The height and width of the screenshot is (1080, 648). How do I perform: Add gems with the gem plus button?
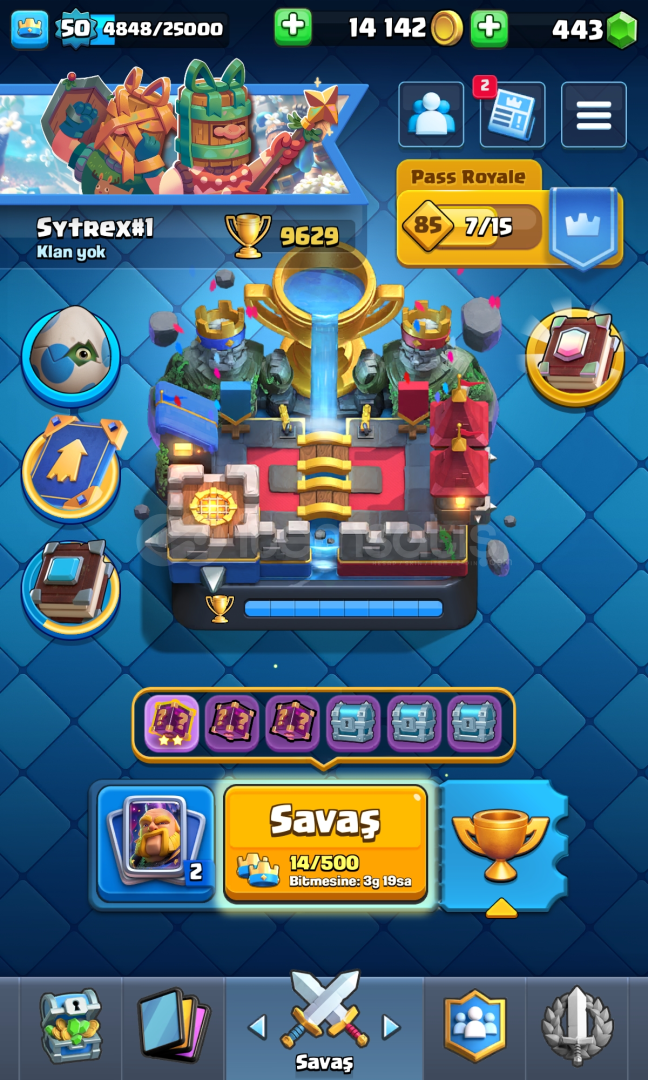pos(489,28)
